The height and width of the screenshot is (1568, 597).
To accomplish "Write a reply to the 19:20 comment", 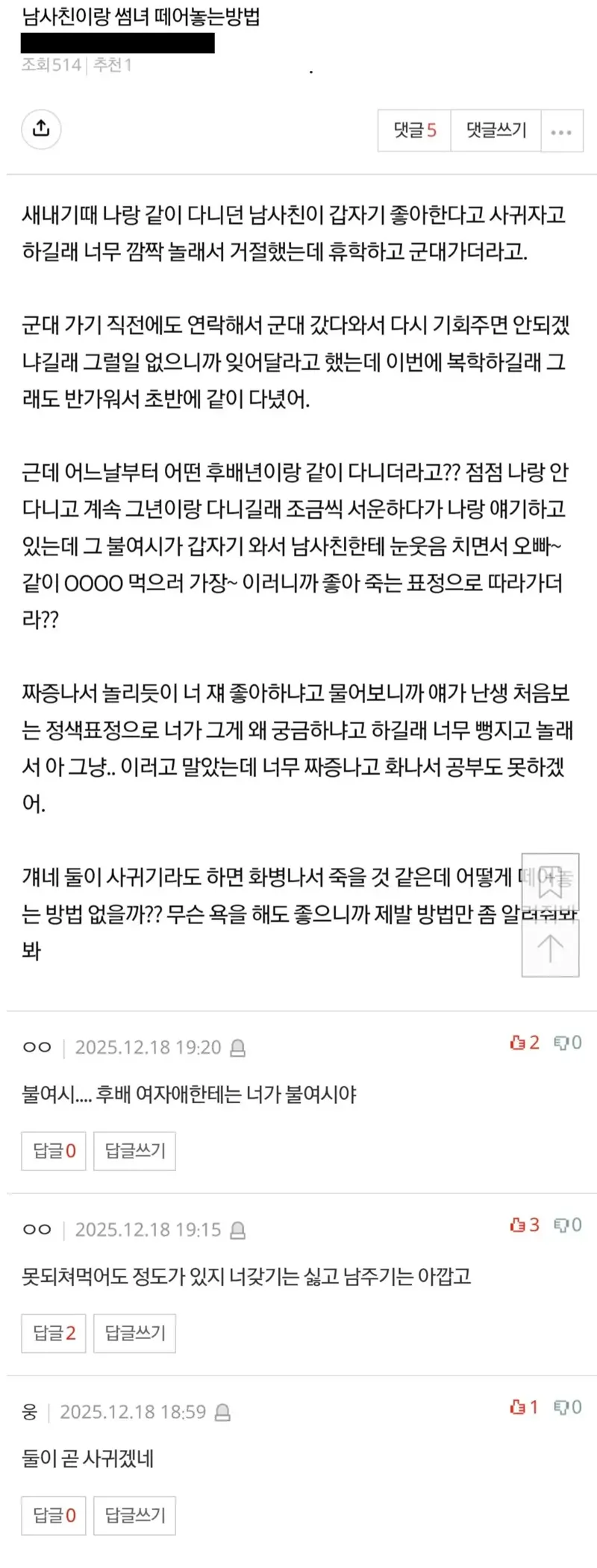I will [x=134, y=1151].
